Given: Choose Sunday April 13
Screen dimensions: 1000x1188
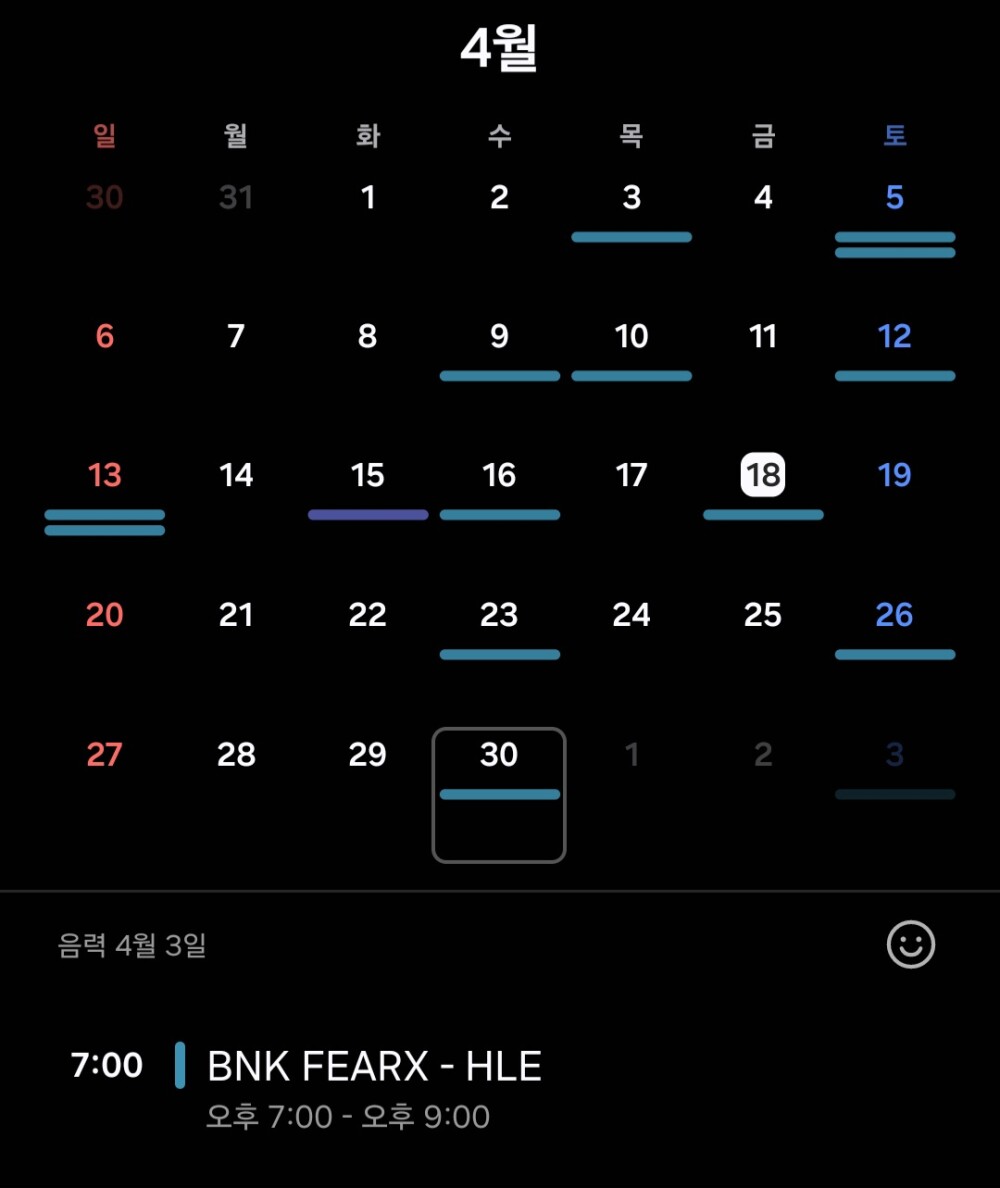Looking at the screenshot, I should (x=105, y=475).
